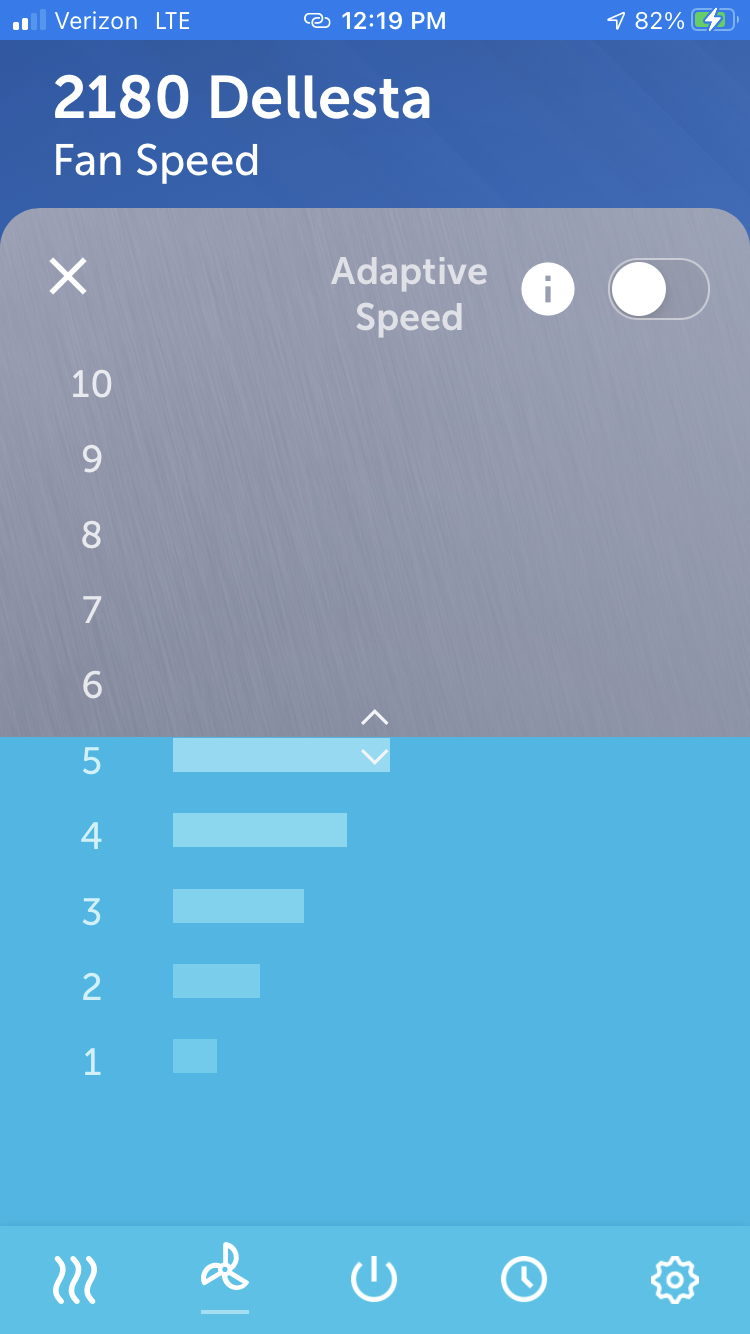
Task: Open the power tab
Action: click(x=374, y=1279)
